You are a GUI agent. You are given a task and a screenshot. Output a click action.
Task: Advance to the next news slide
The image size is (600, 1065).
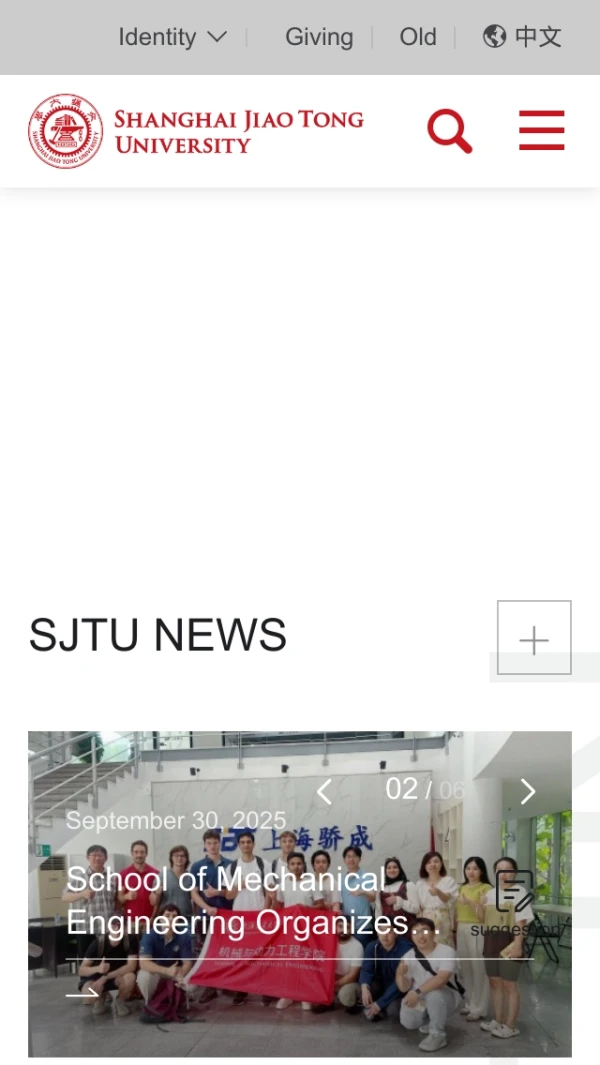[x=528, y=792]
